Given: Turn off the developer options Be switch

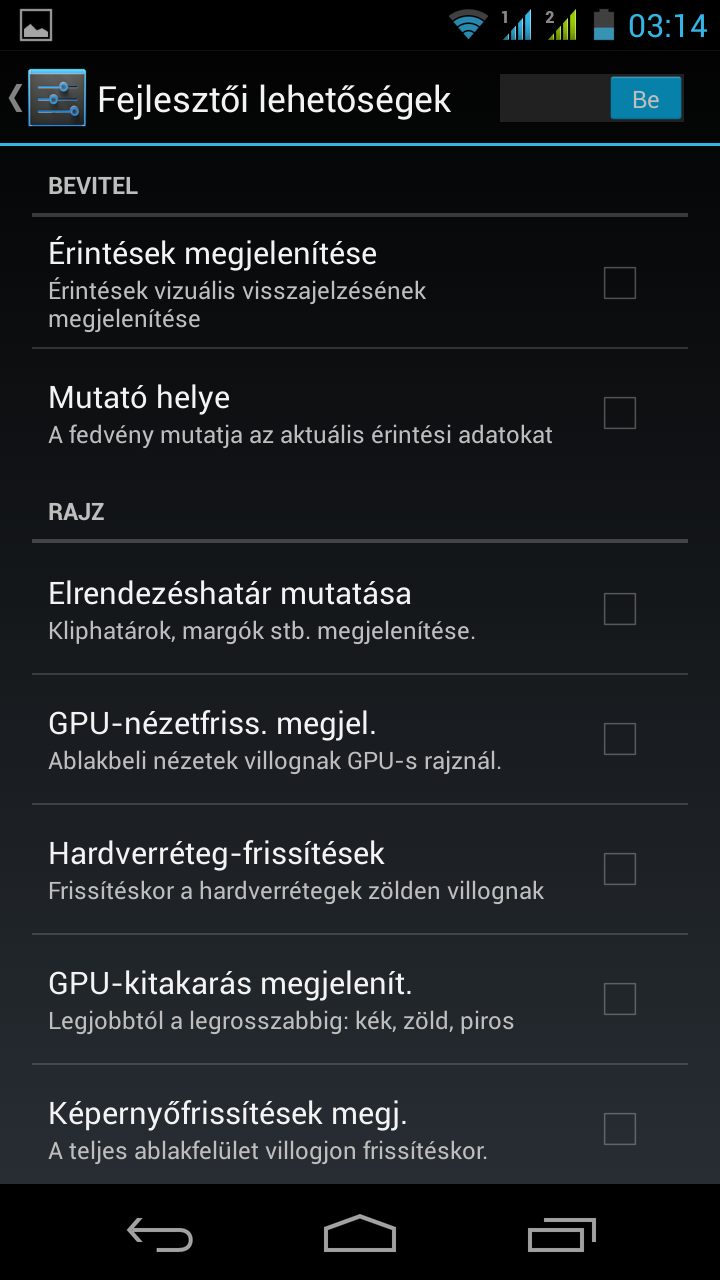Looking at the screenshot, I should tap(592, 99).
